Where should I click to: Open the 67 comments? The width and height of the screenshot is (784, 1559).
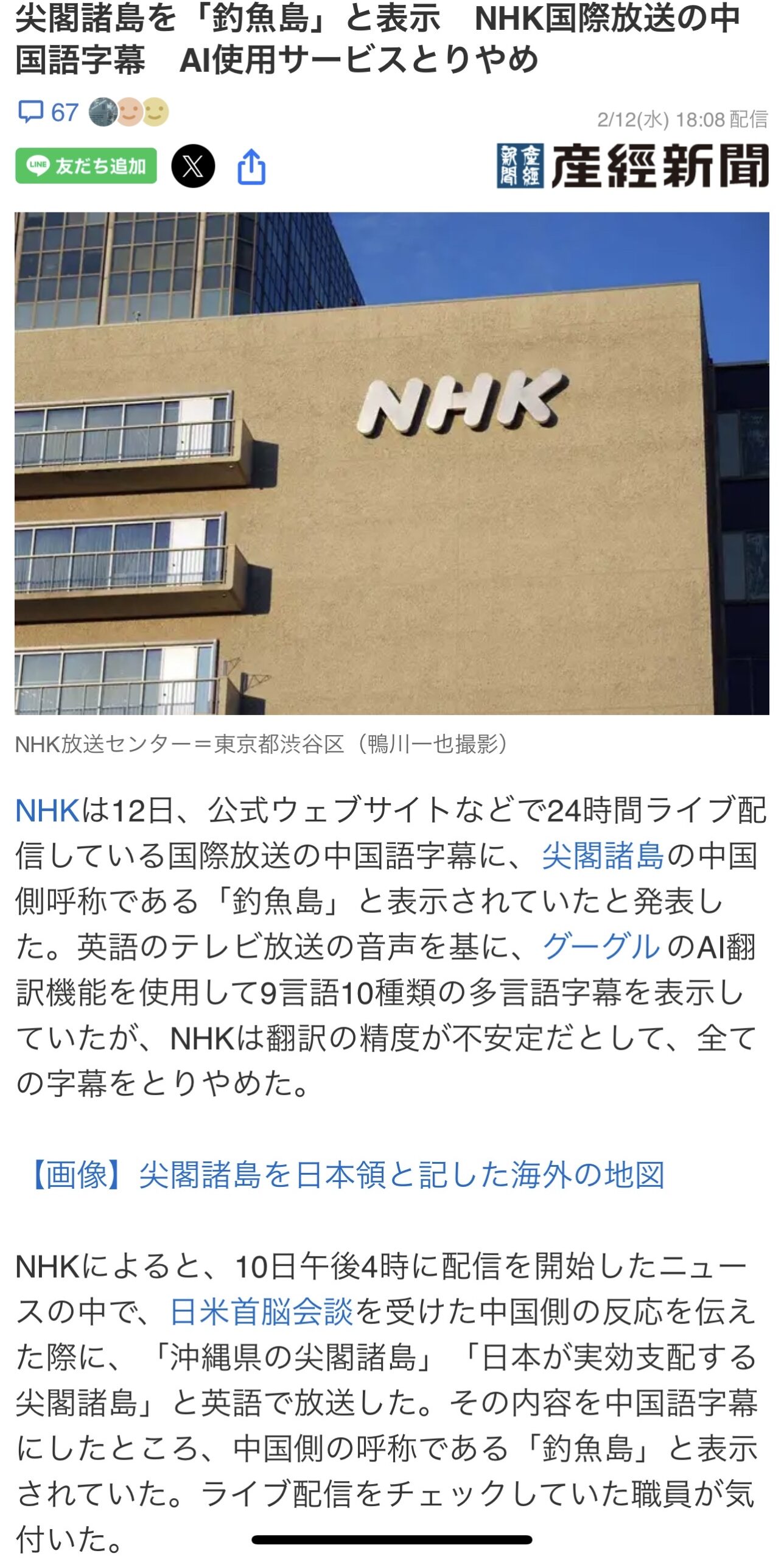click(49, 113)
